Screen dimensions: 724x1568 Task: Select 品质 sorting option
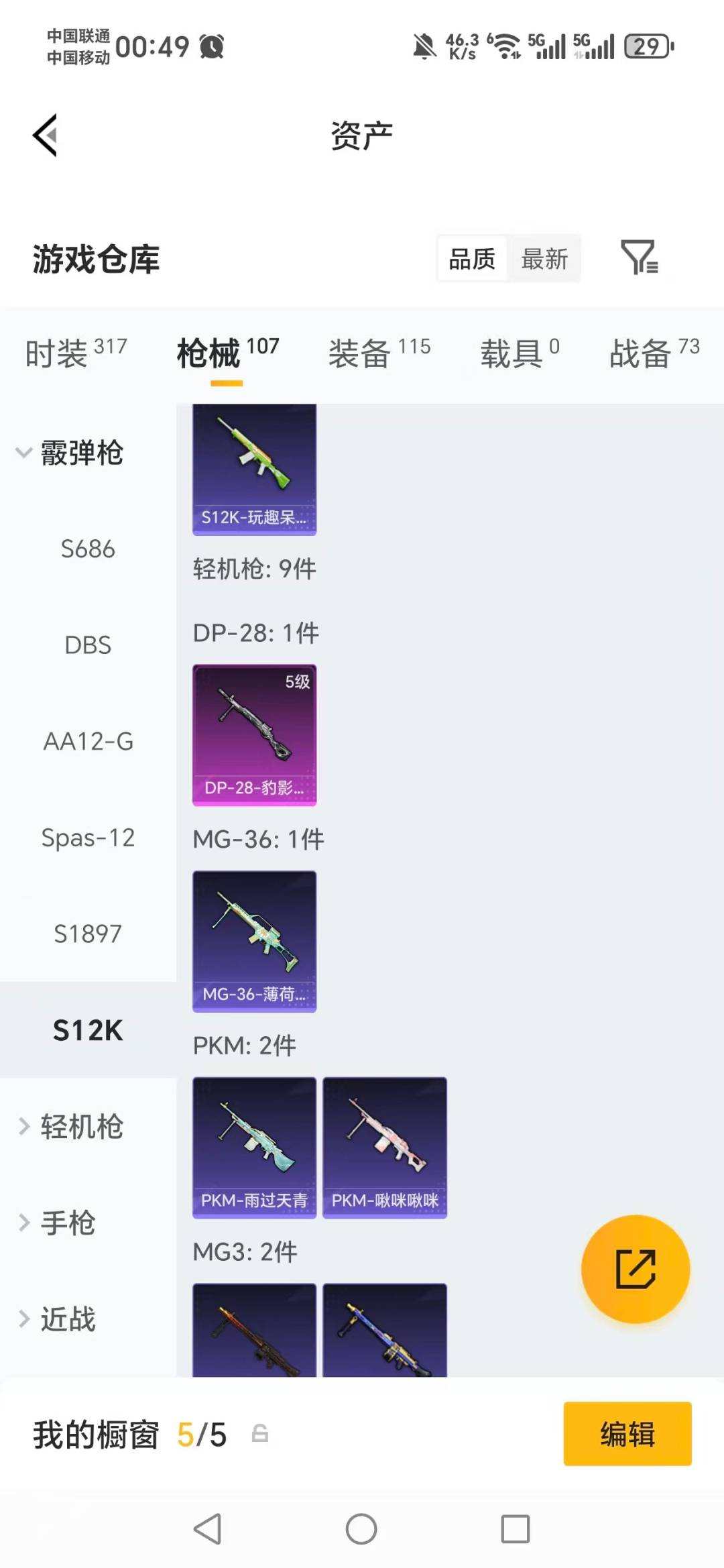[471, 258]
